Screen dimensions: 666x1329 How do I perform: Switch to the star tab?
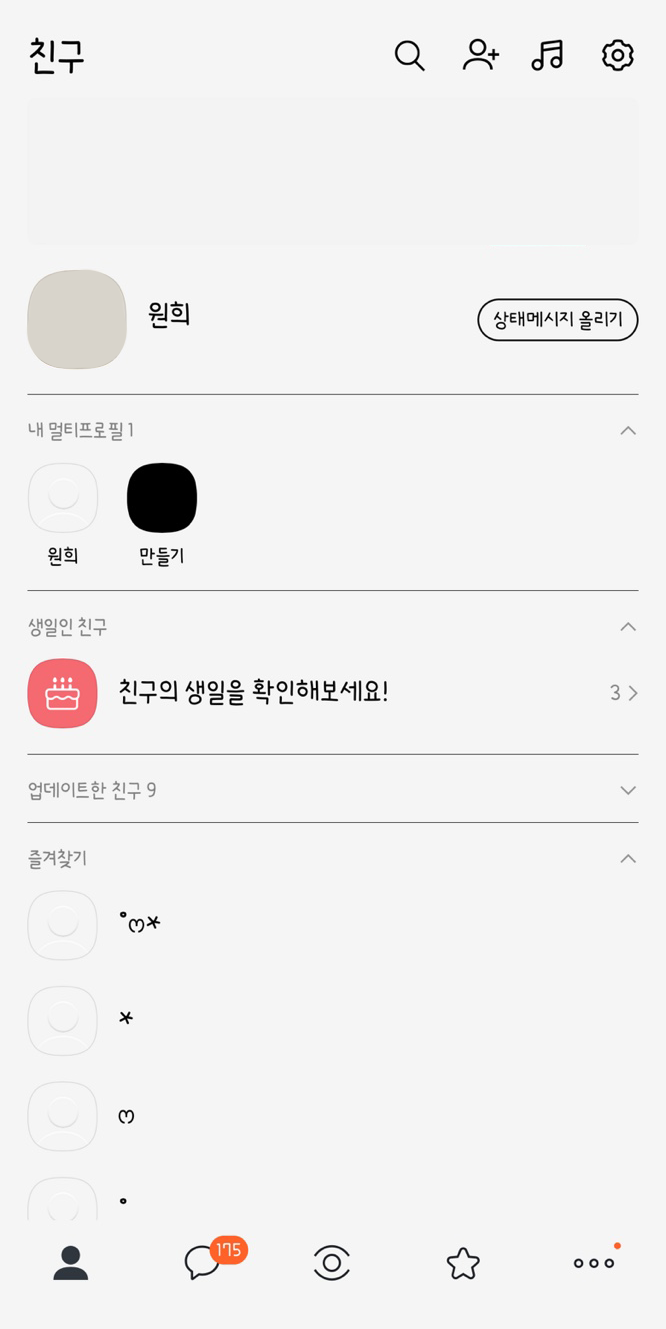point(463,1263)
